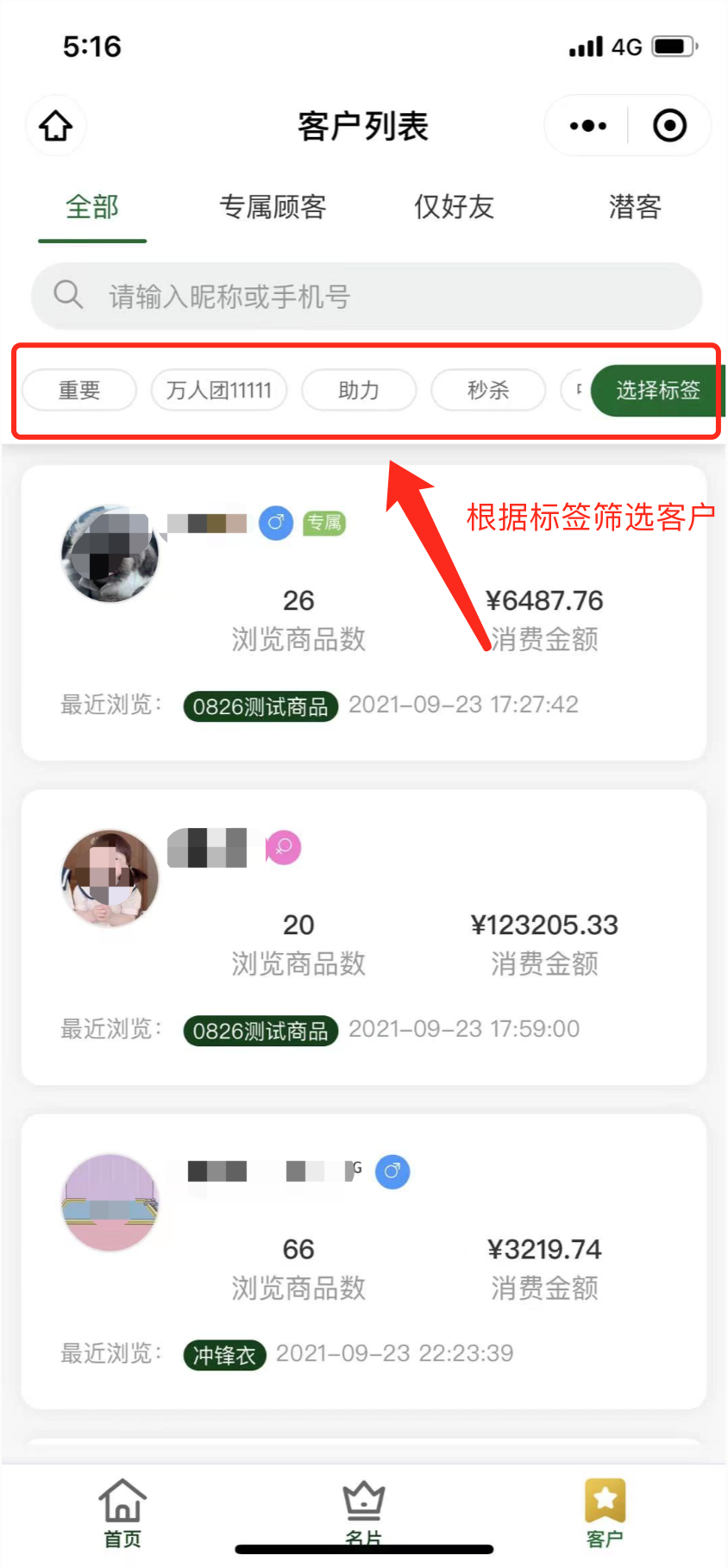Select the 全部 tab

pos(92,207)
